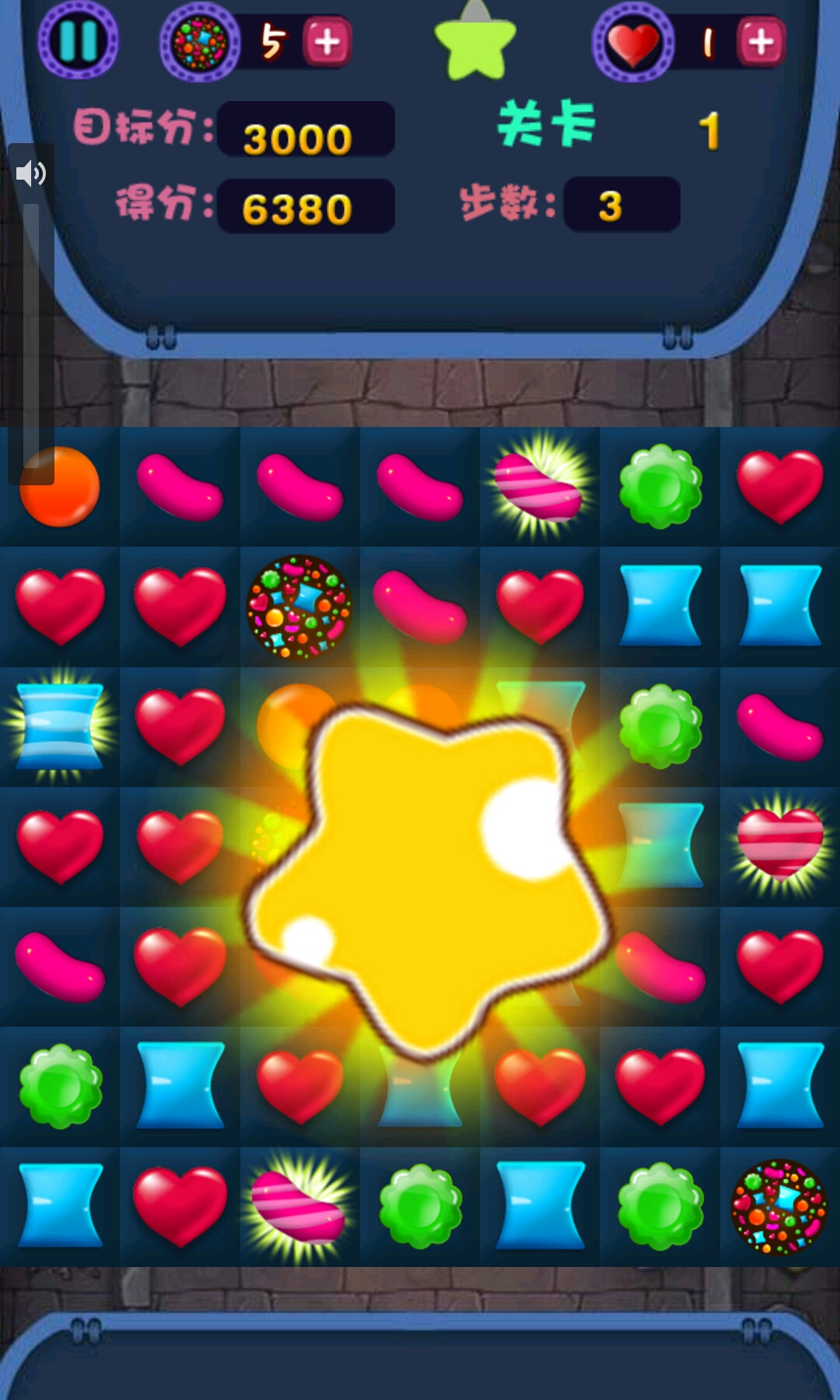Screen dimensions: 840x1400
Task: Tap the chocolate sprinkle candy beside two hearts
Action: pyautogui.click(x=299, y=607)
